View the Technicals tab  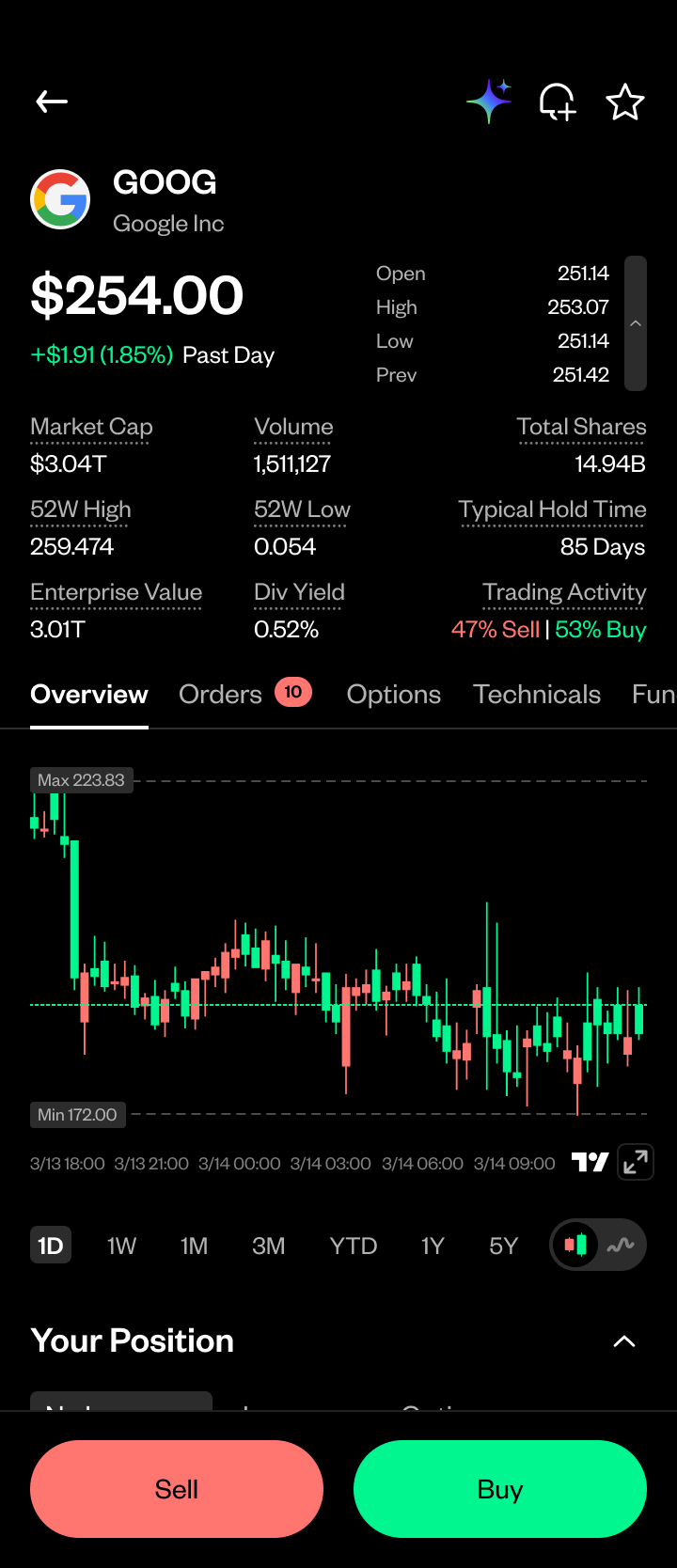pos(537,695)
